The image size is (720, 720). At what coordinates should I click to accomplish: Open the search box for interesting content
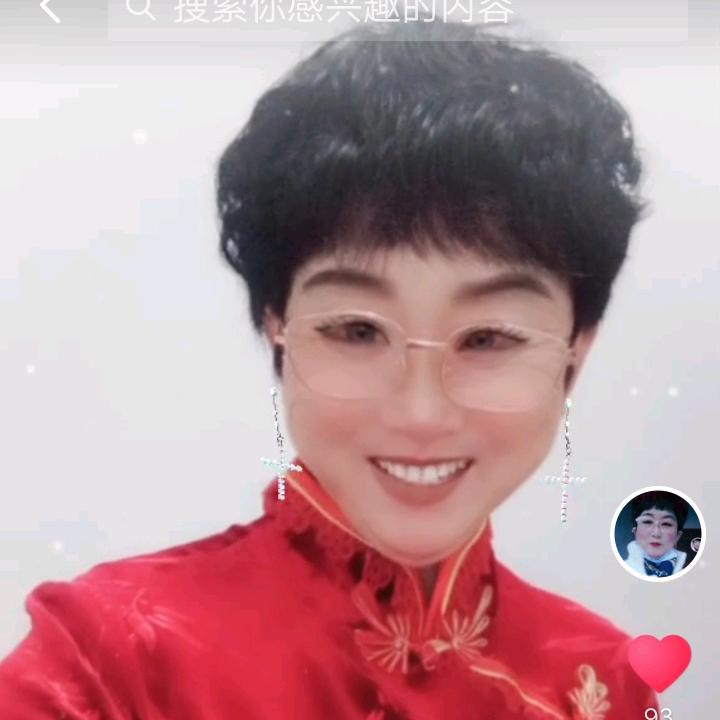click(397, 14)
